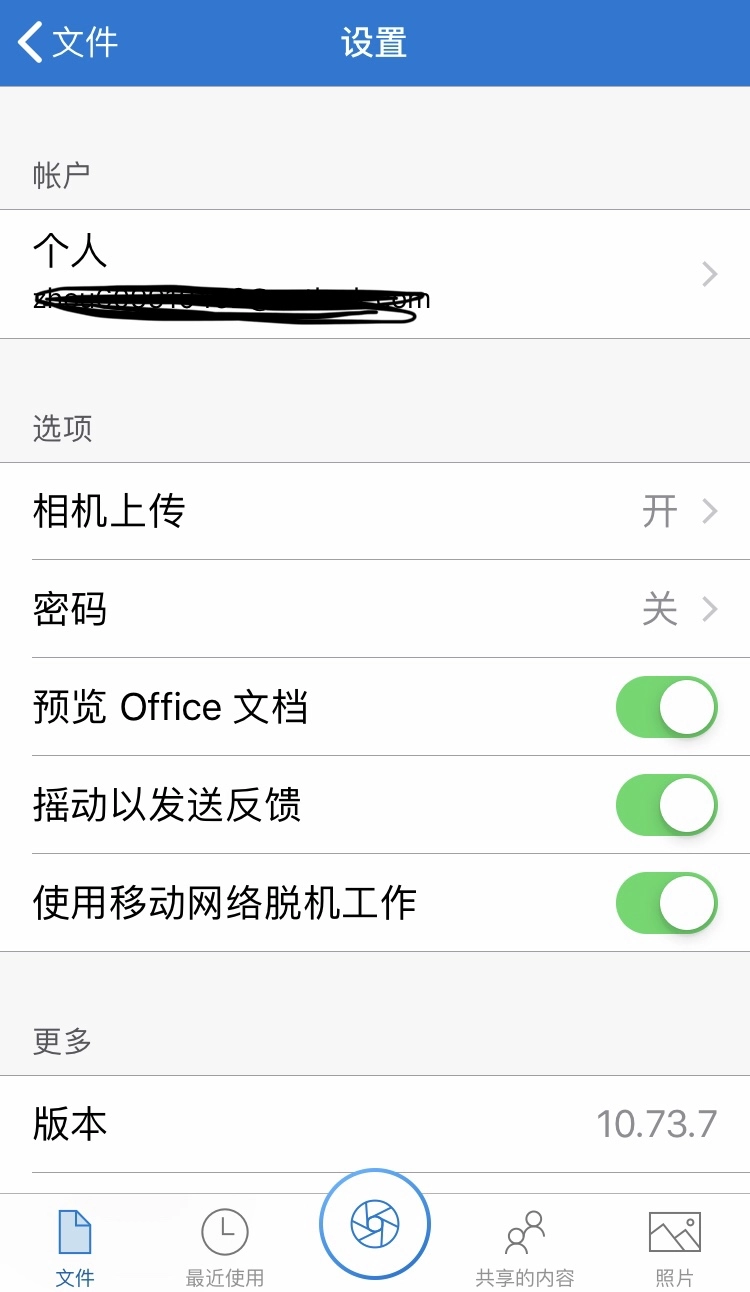Open the 密码 passcode setting
Image resolution: width=750 pixels, height=1292 pixels.
pyautogui.click(x=375, y=609)
